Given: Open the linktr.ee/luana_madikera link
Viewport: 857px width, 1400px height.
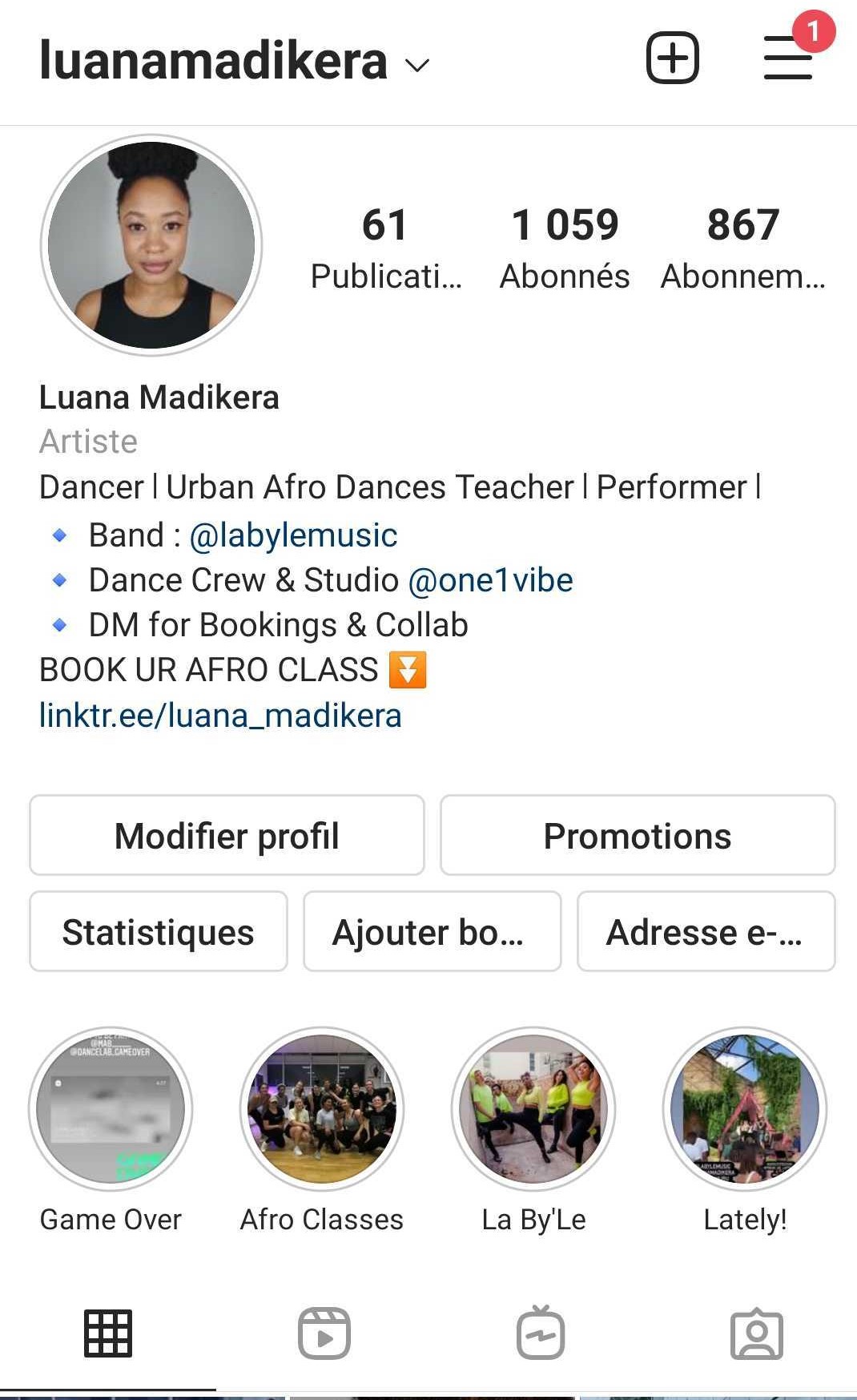Looking at the screenshot, I should [x=220, y=715].
